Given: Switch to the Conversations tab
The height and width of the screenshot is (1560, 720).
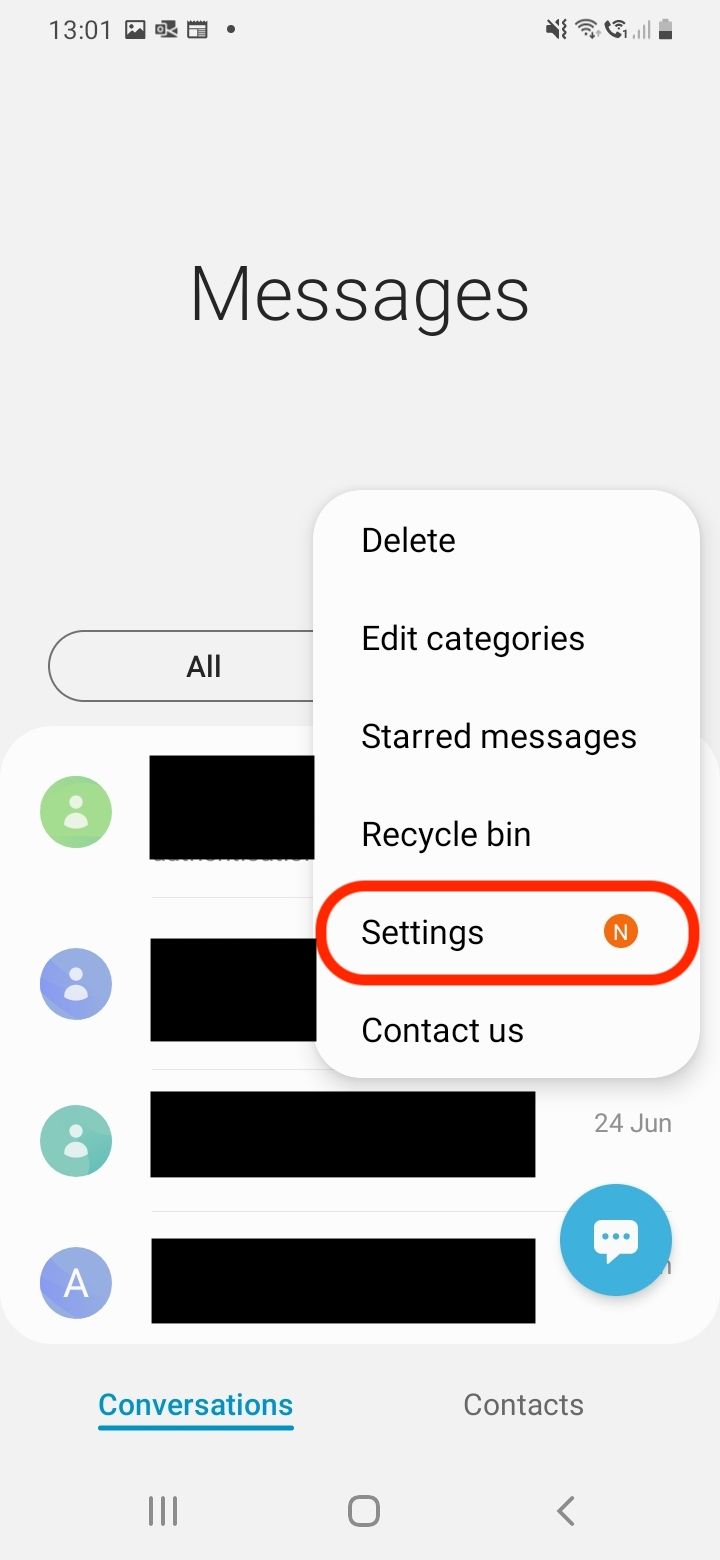Looking at the screenshot, I should [x=196, y=1404].
